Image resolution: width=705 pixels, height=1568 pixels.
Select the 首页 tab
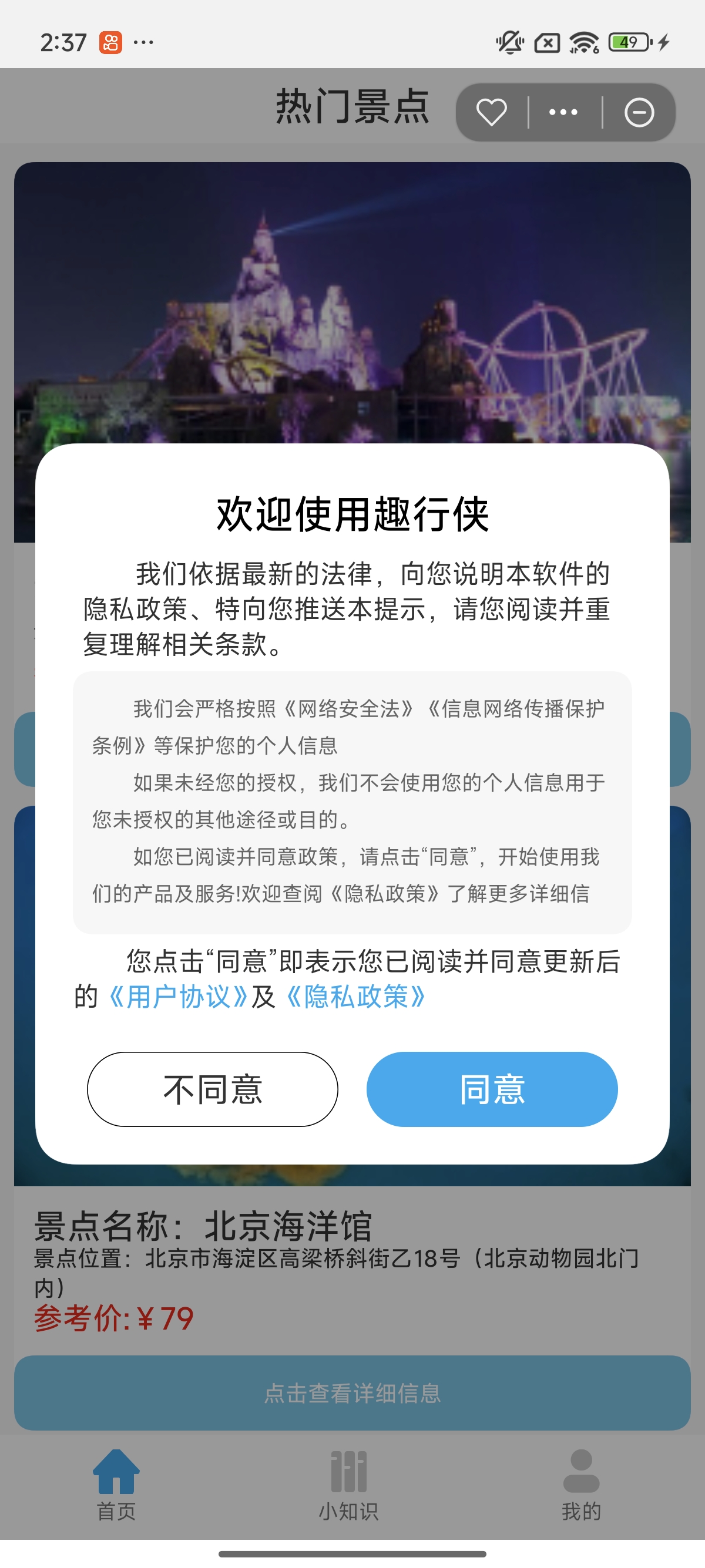click(116, 1485)
